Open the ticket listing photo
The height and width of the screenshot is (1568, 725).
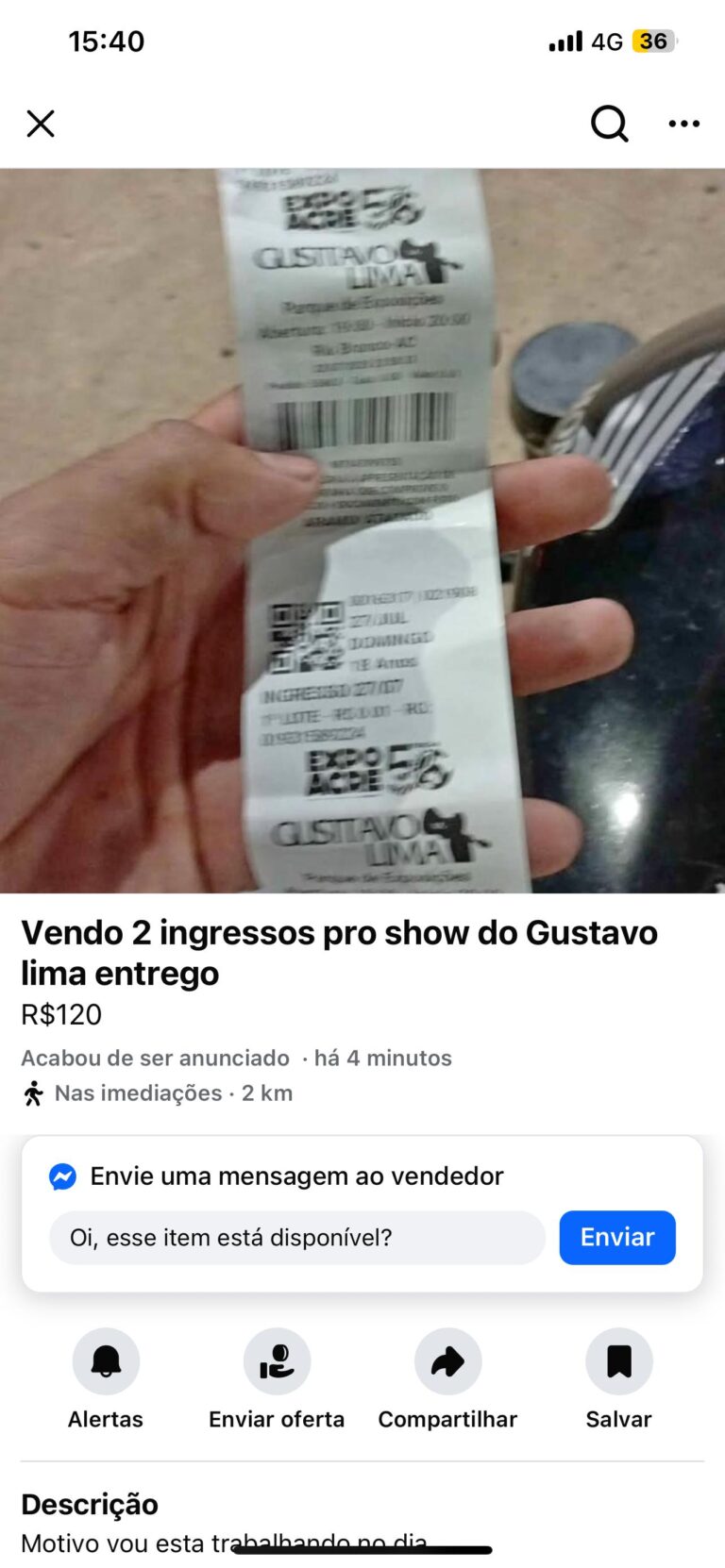362,530
